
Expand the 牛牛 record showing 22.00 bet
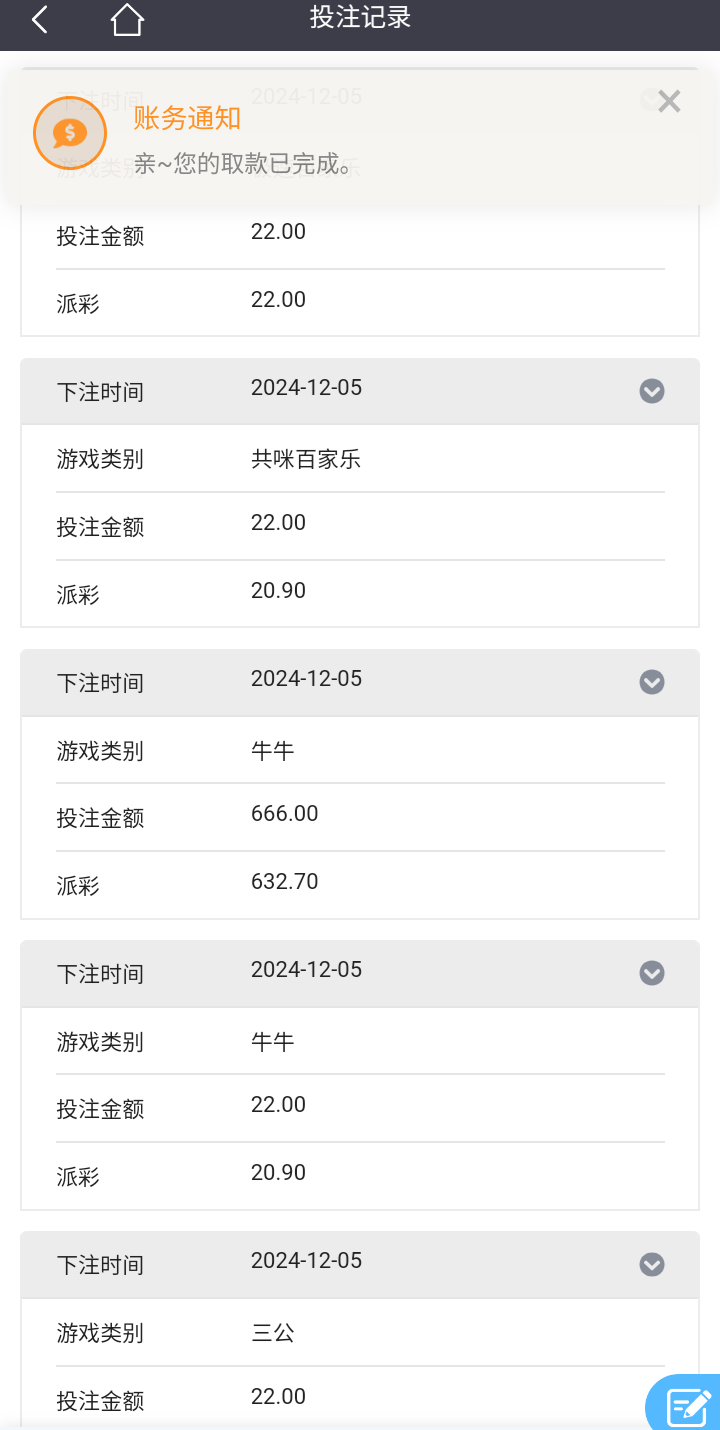point(651,973)
